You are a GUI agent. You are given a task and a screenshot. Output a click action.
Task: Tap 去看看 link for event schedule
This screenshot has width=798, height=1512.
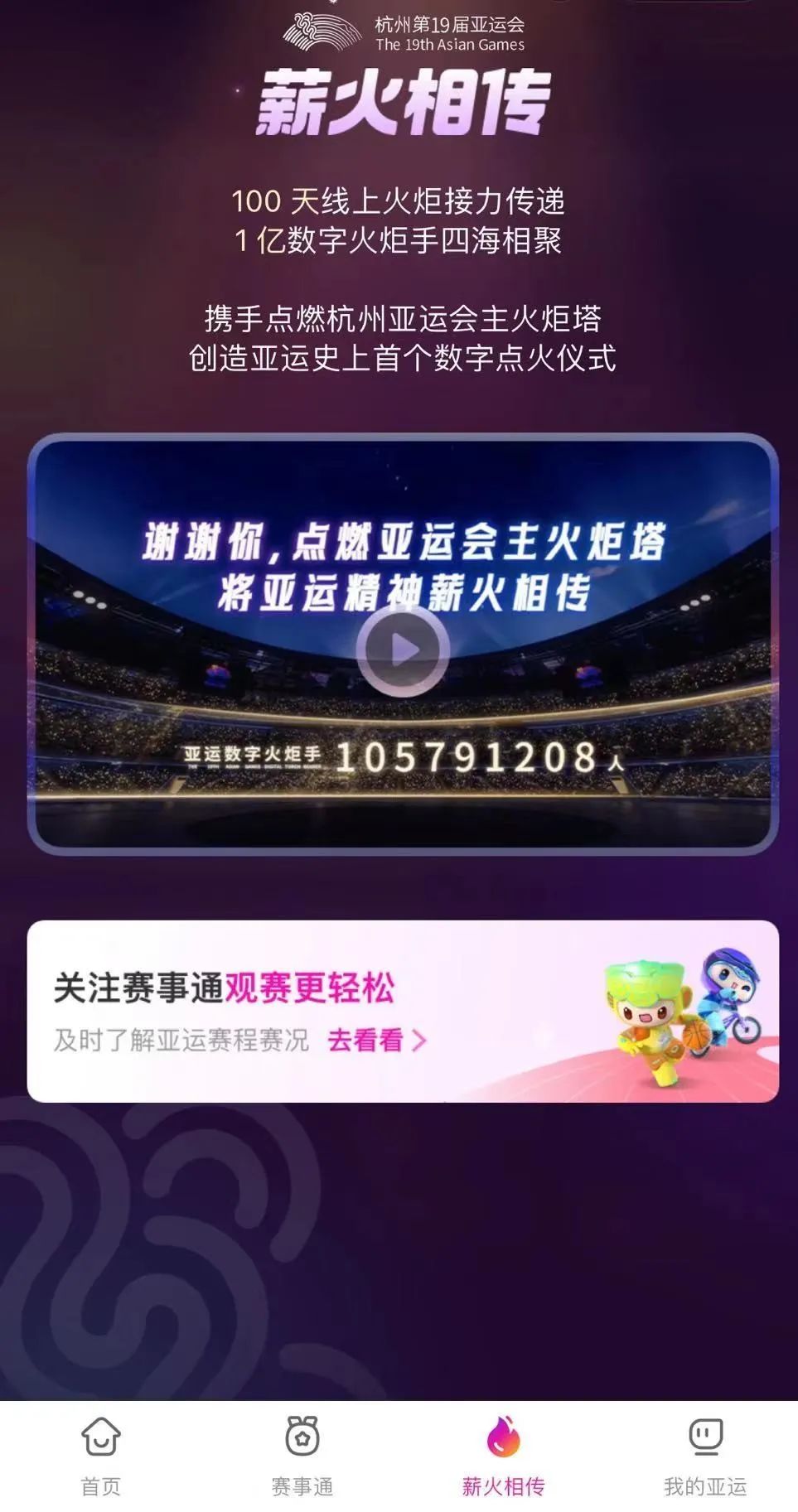(376, 1040)
